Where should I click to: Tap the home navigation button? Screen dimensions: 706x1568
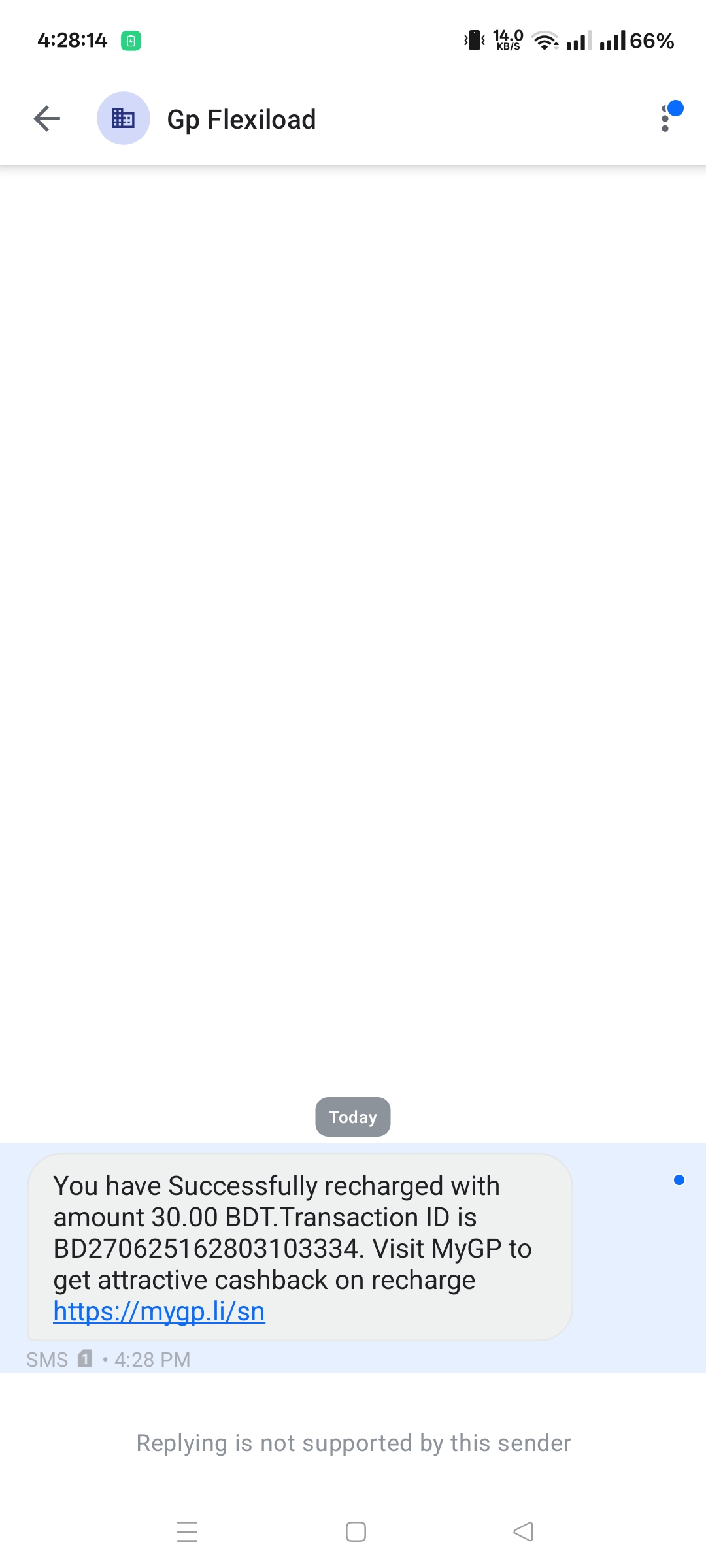tap(353, 1531)
